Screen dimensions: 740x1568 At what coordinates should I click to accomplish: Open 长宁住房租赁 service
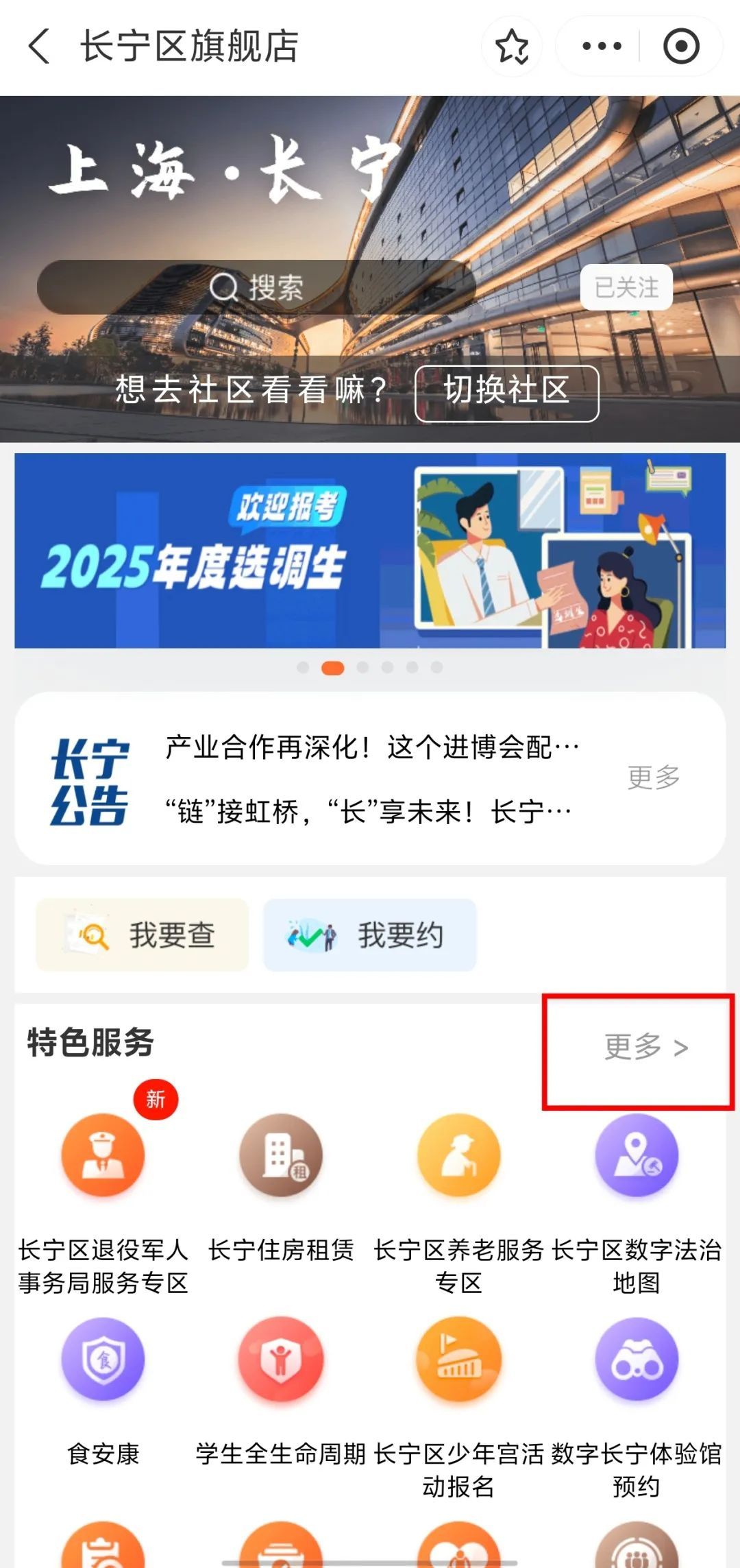(x=281, y=1156)
